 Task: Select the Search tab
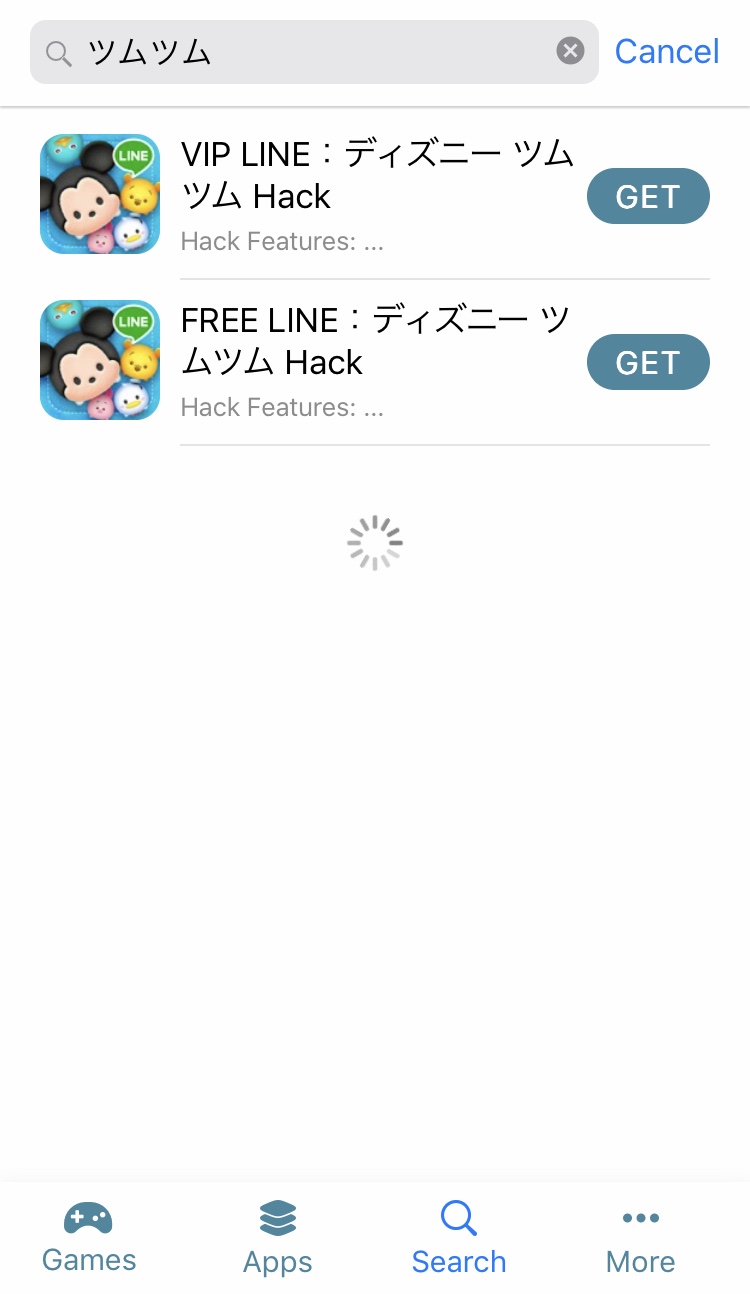click(x=459, y=1237)
